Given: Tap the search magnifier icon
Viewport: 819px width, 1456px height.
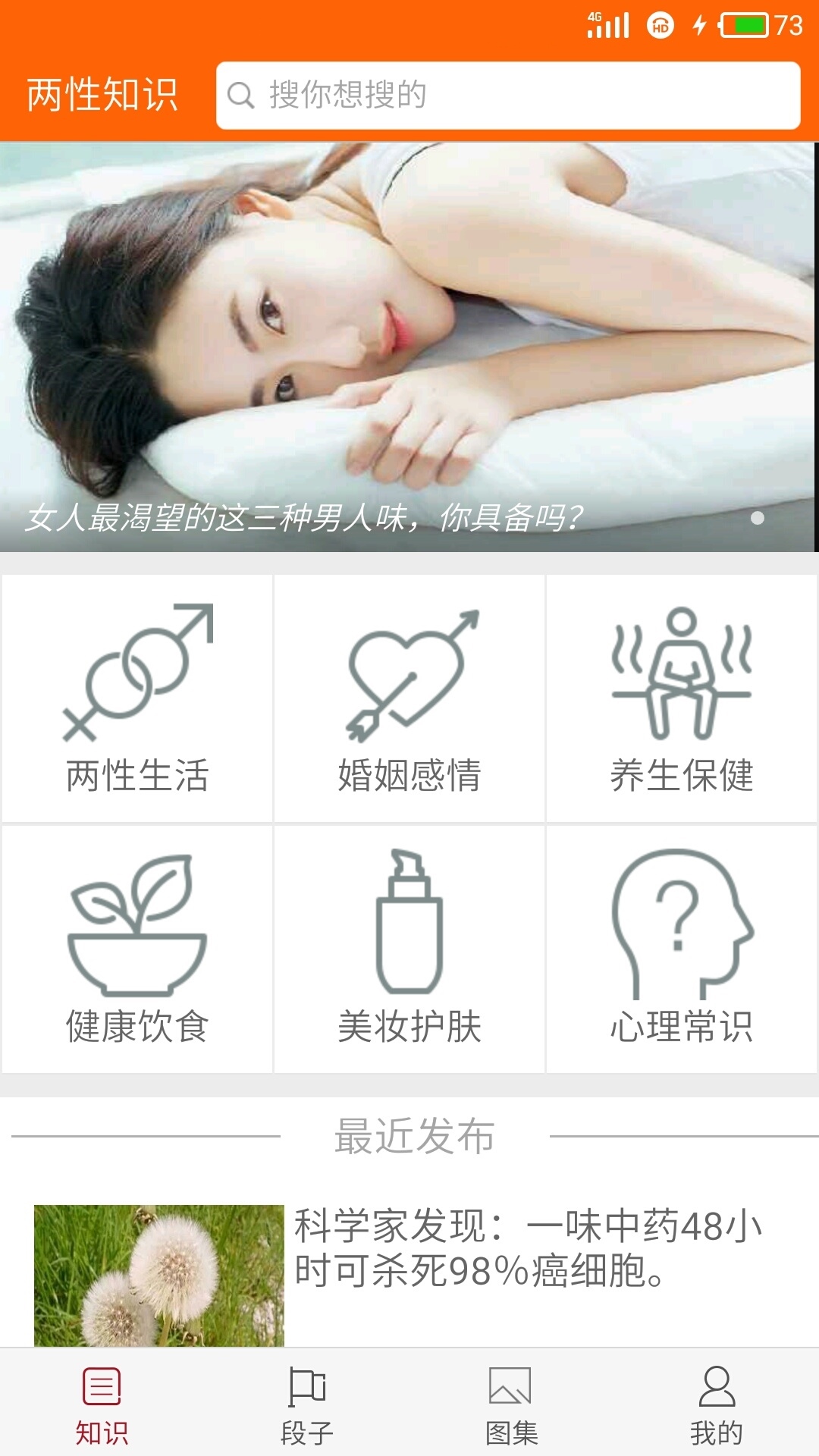Looking at the screenshot, I should tap(241, 95).
